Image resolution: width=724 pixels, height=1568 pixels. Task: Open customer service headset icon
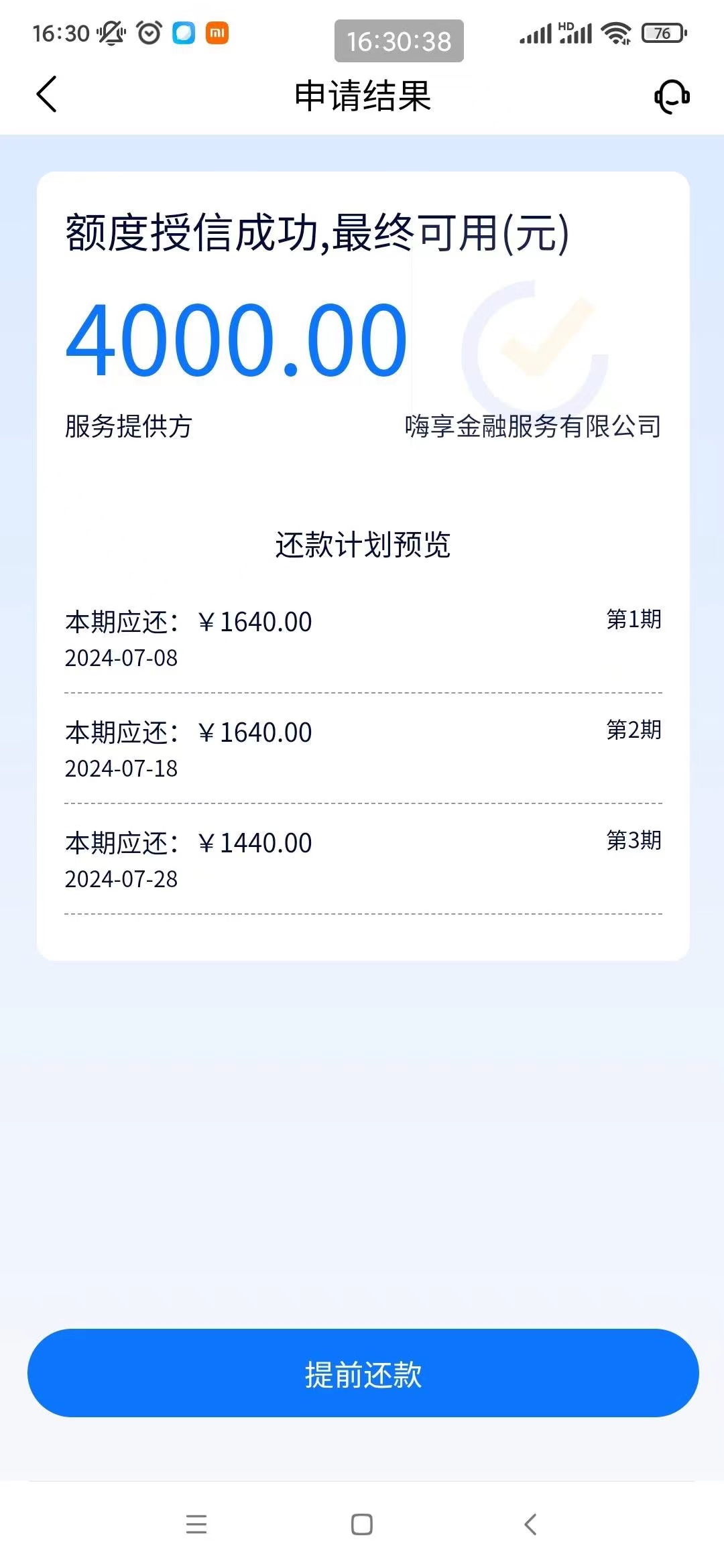tap(672, 96)
